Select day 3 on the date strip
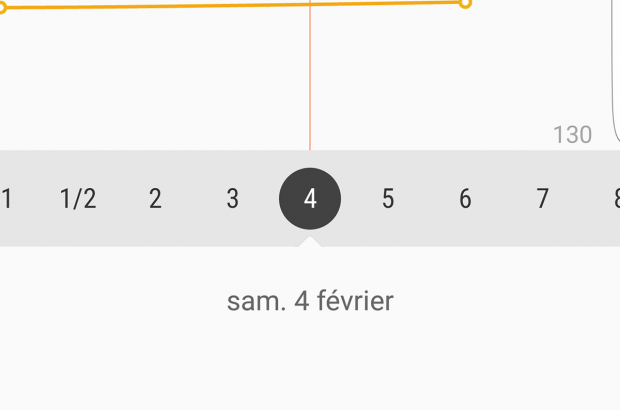 pos(232,199)
